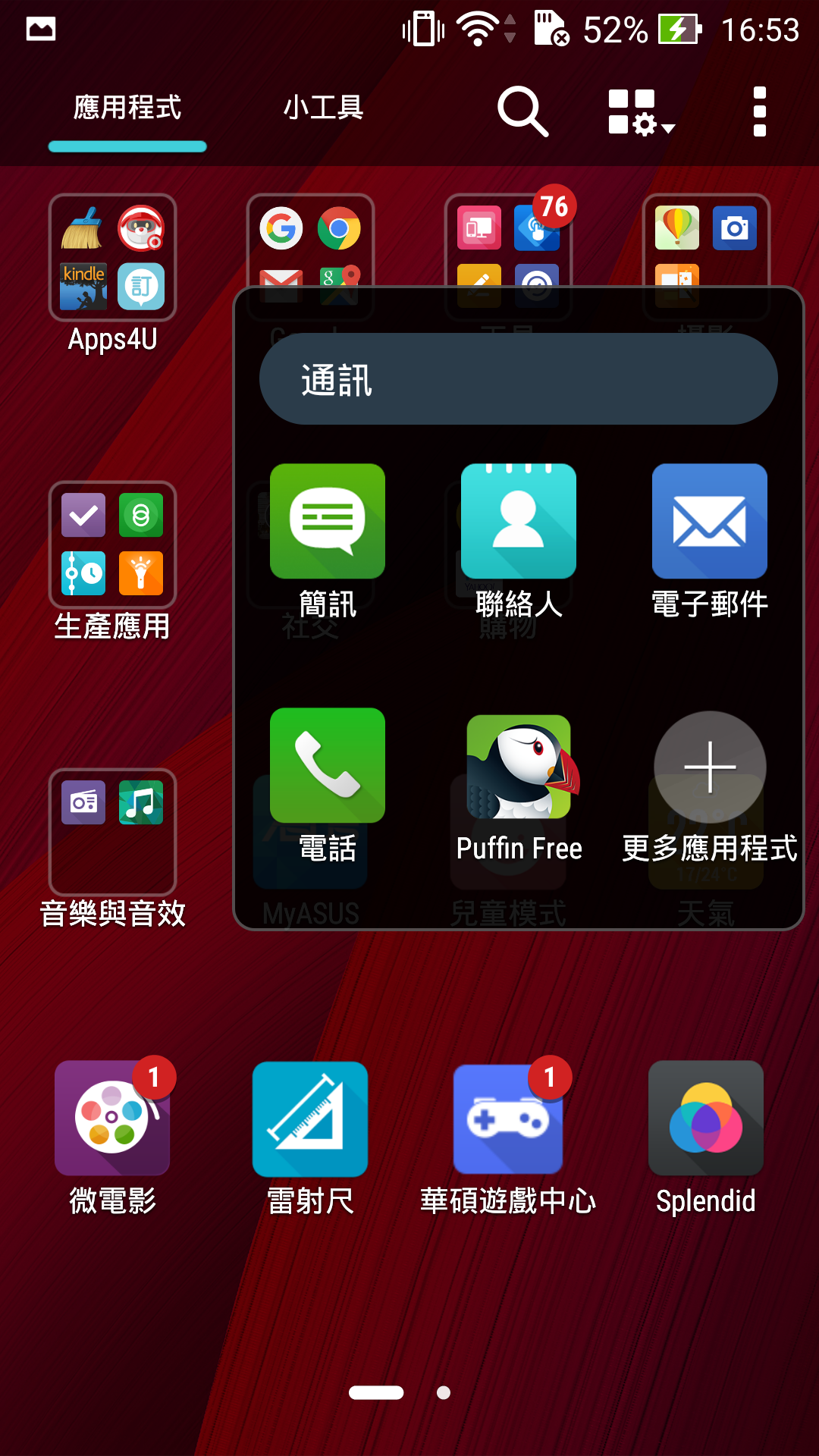819x1456 pixels.
Task: Switch to the 小工具 tab
Action: (323, 108)
